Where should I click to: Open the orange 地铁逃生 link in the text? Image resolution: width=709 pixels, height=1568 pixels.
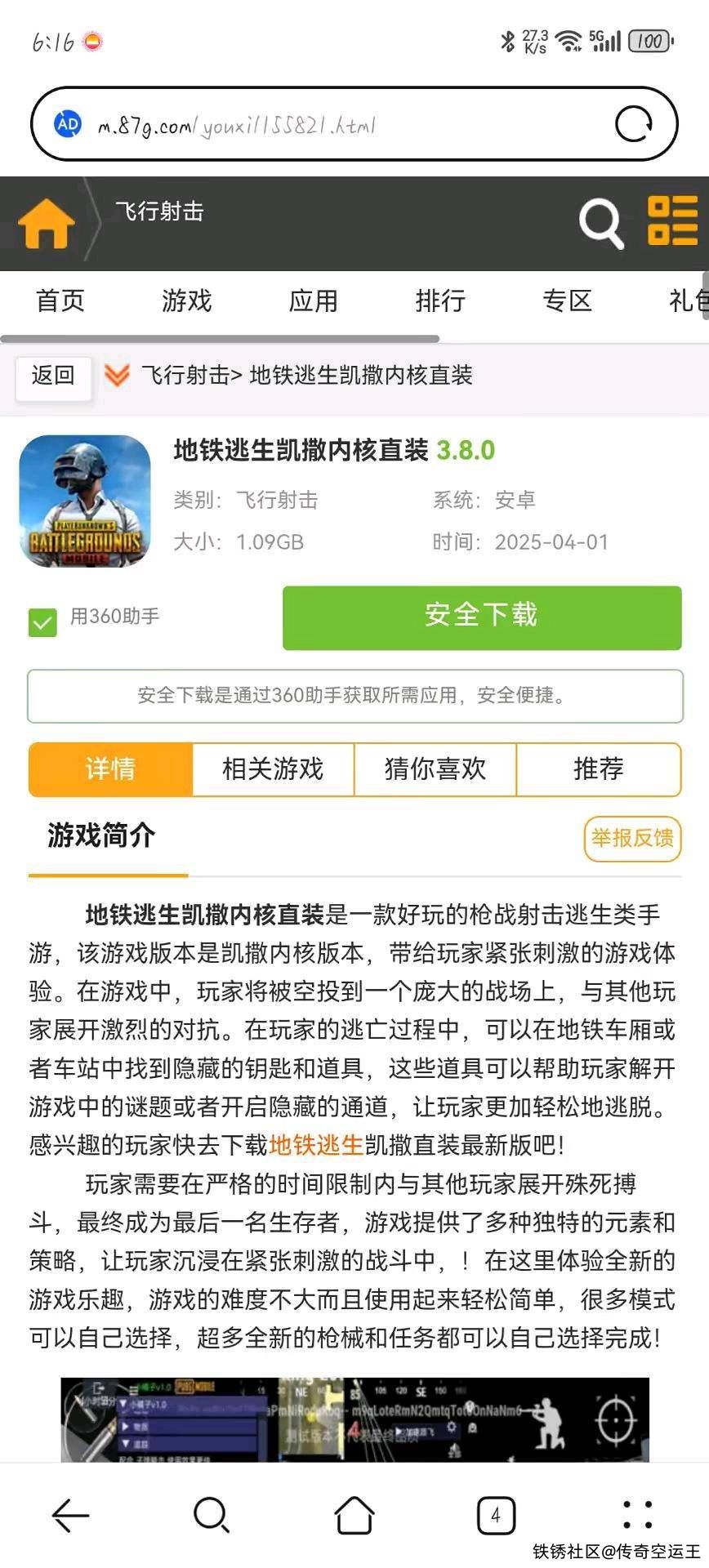(316, 1145)
